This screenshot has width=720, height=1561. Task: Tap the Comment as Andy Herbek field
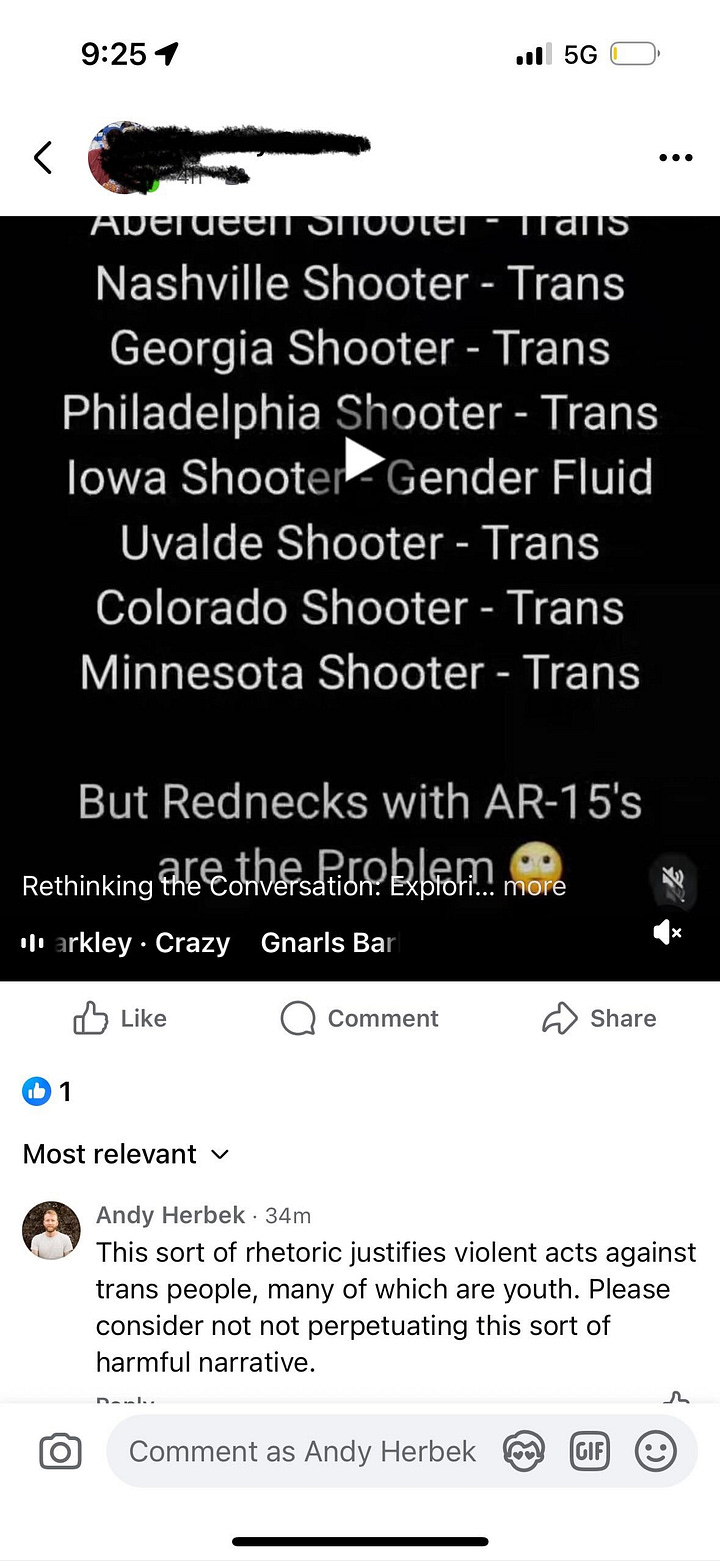click(x=302, y=1451)
